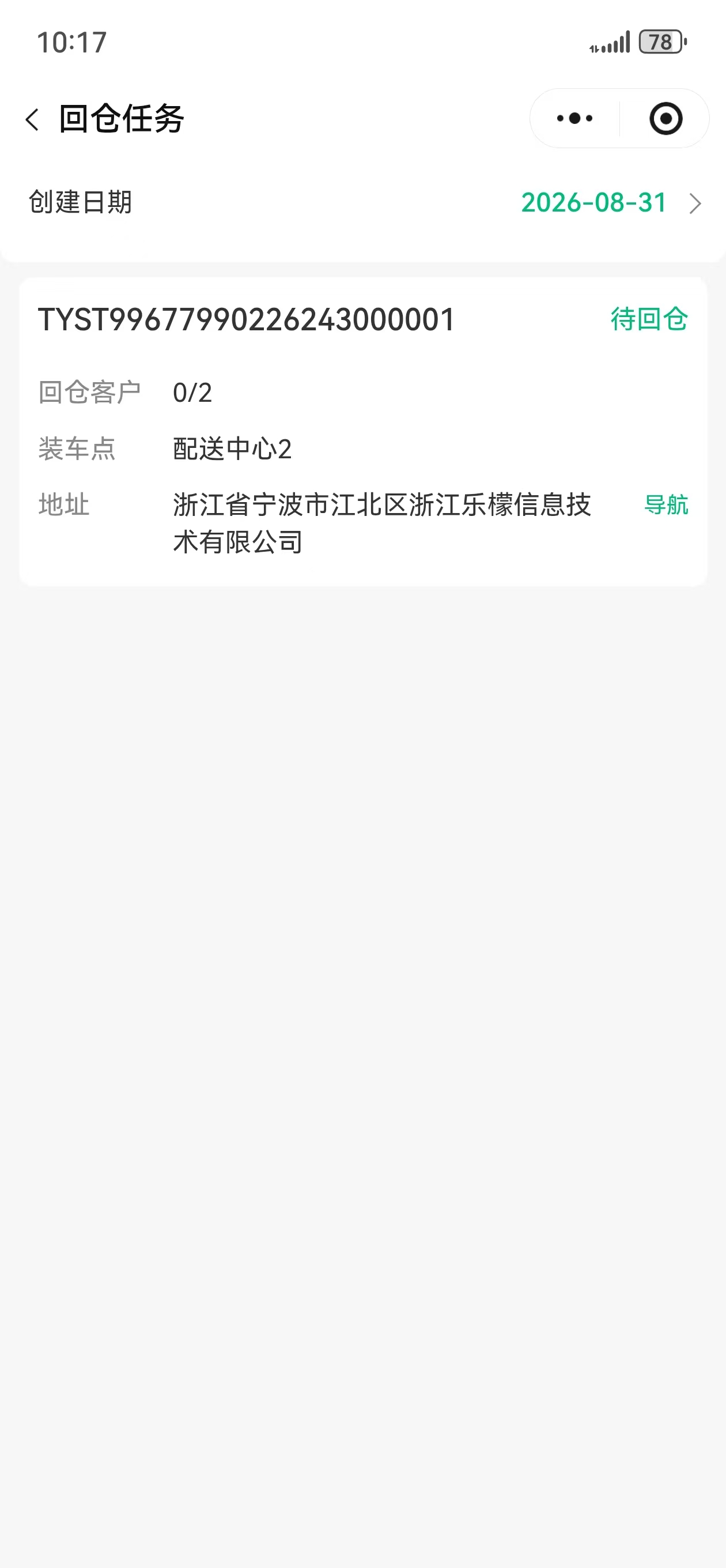This screenshot has width=726, height=1568.
Task: Open task card TYST996779902262430000001
Action: [x=364, y=432]
